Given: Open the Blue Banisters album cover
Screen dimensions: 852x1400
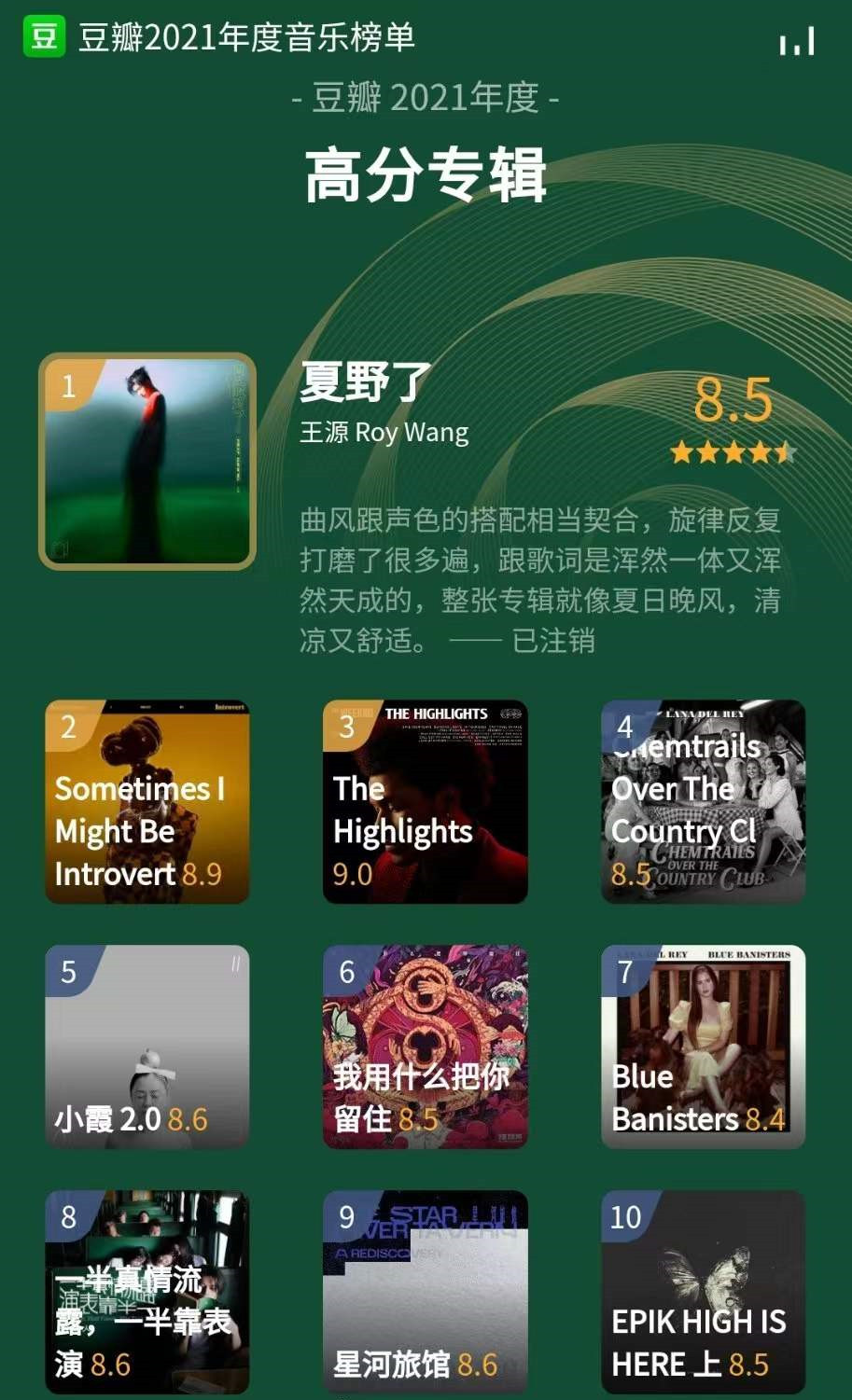Looking at the screenshot, I should (701, 1047).
